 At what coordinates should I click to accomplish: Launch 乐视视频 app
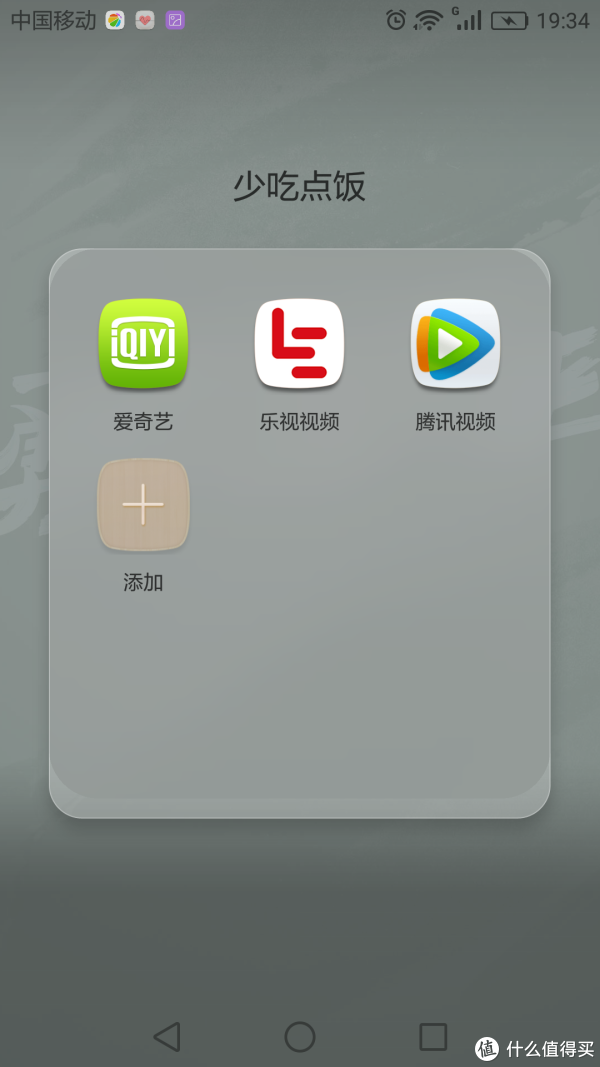click(299, 344)
